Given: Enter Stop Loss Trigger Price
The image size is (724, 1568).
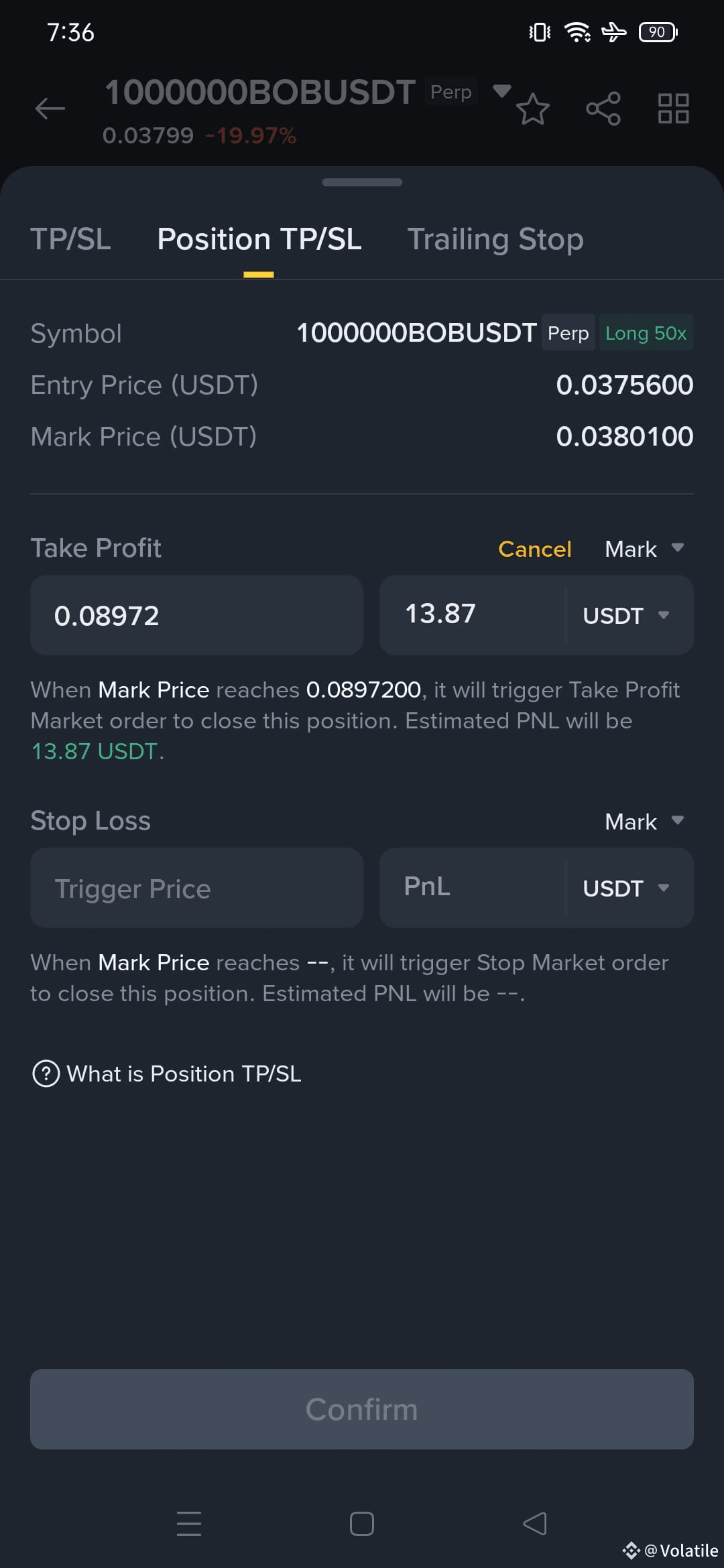Looking at the screenshot, I should 196,888.
